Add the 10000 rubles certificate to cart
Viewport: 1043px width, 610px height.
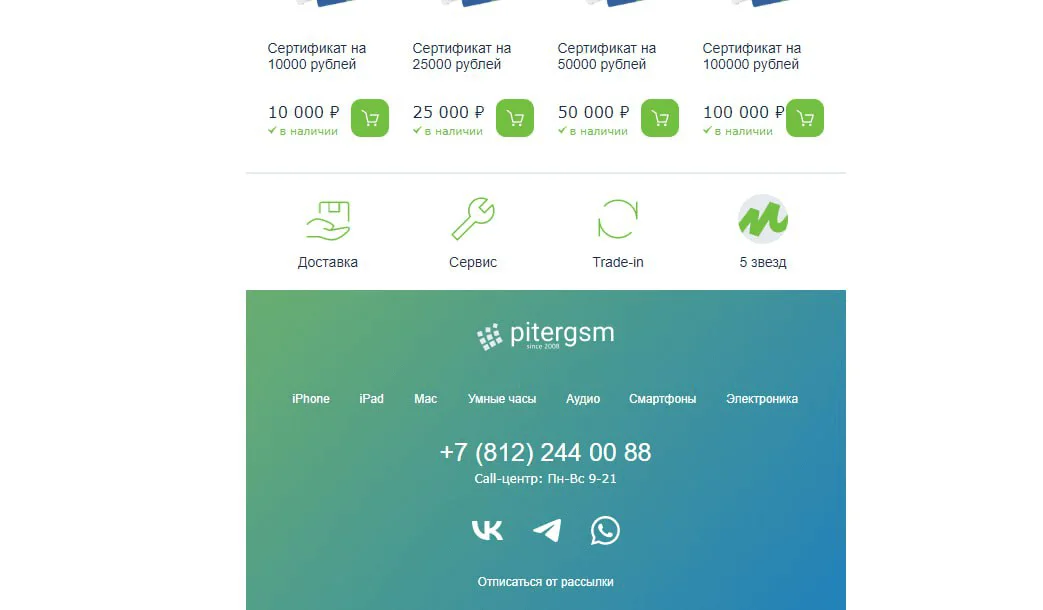370,118
